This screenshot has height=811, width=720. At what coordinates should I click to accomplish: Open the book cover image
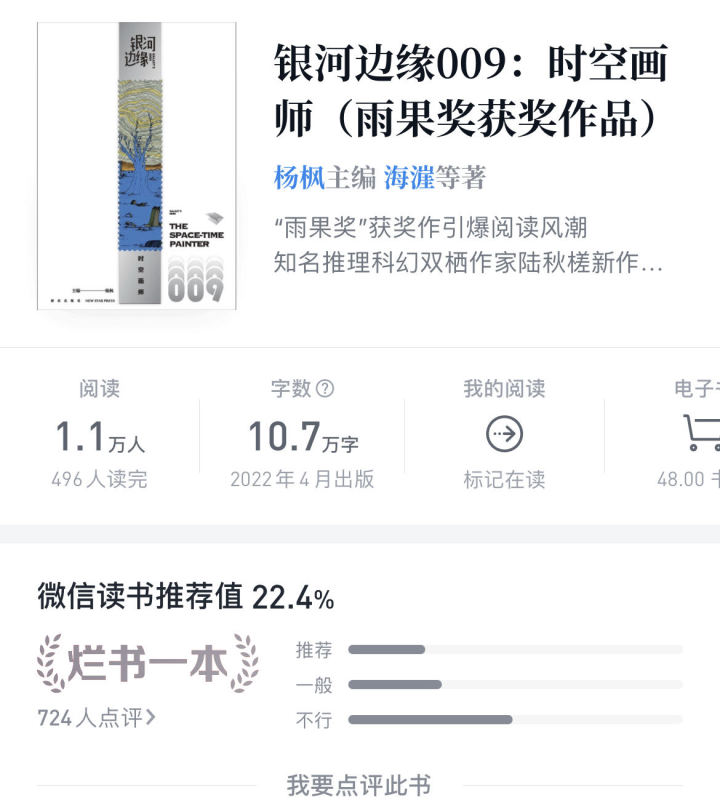137,166
